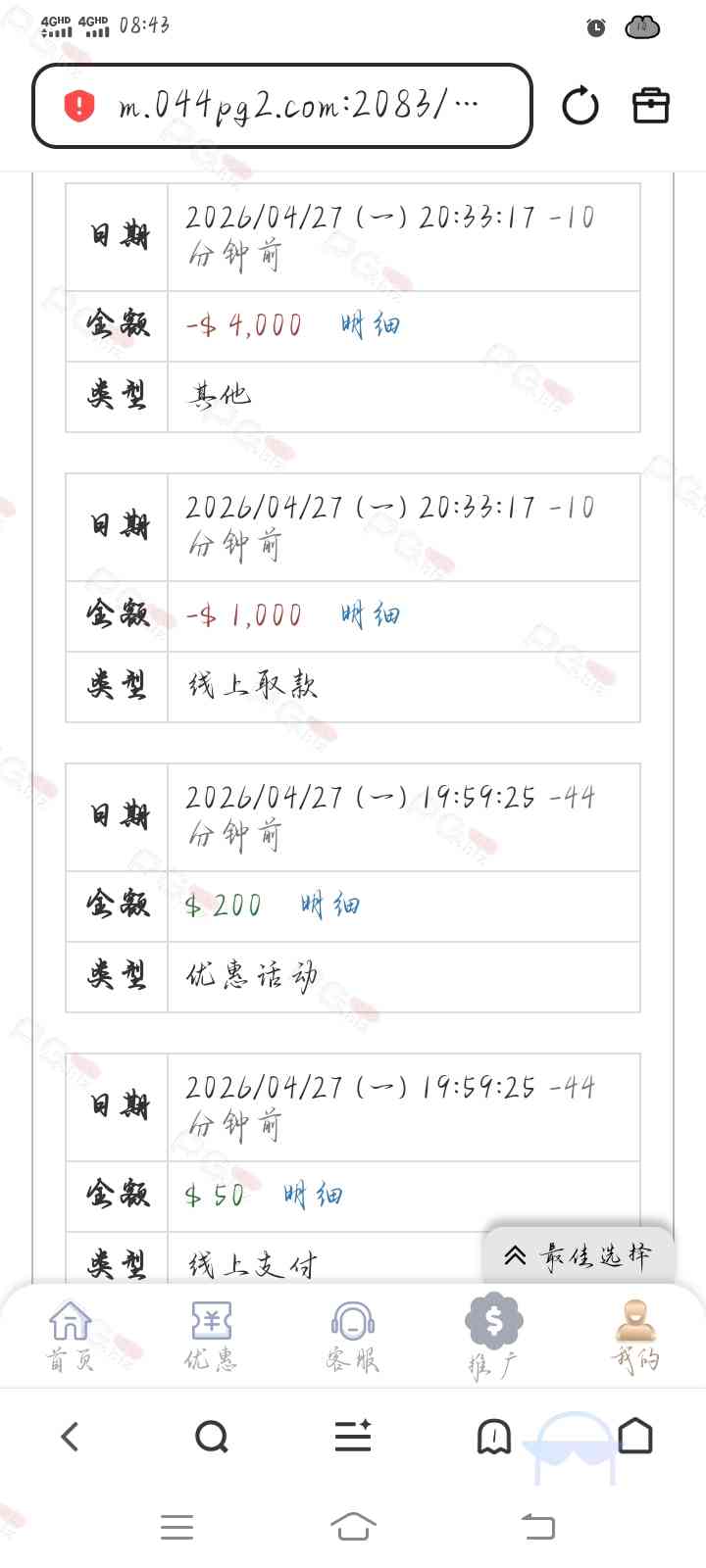This screenshot has height=1568, width=706.
Task: Open 明细 for the -$4,000 record
Action: (371, 324)
